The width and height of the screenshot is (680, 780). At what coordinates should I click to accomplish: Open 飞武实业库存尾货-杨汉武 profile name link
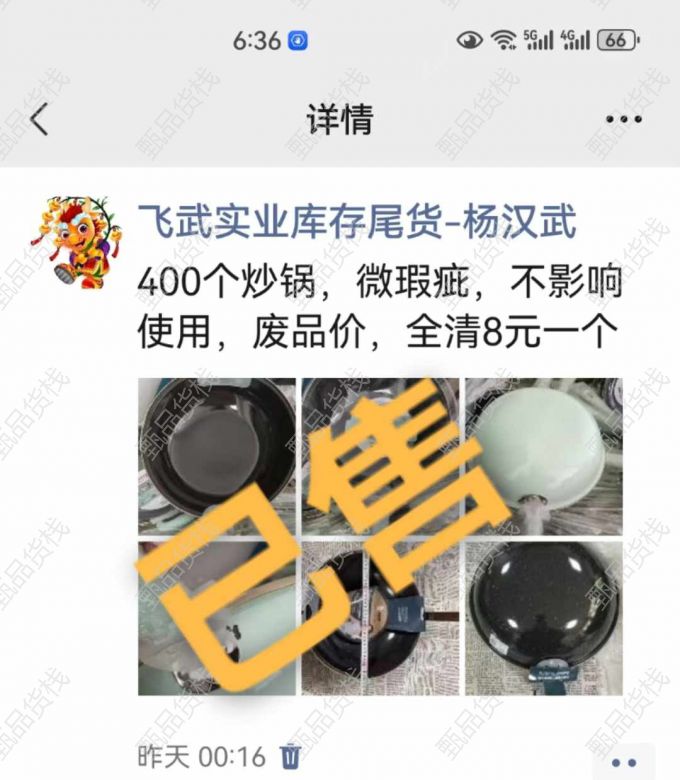pos(356,223)
